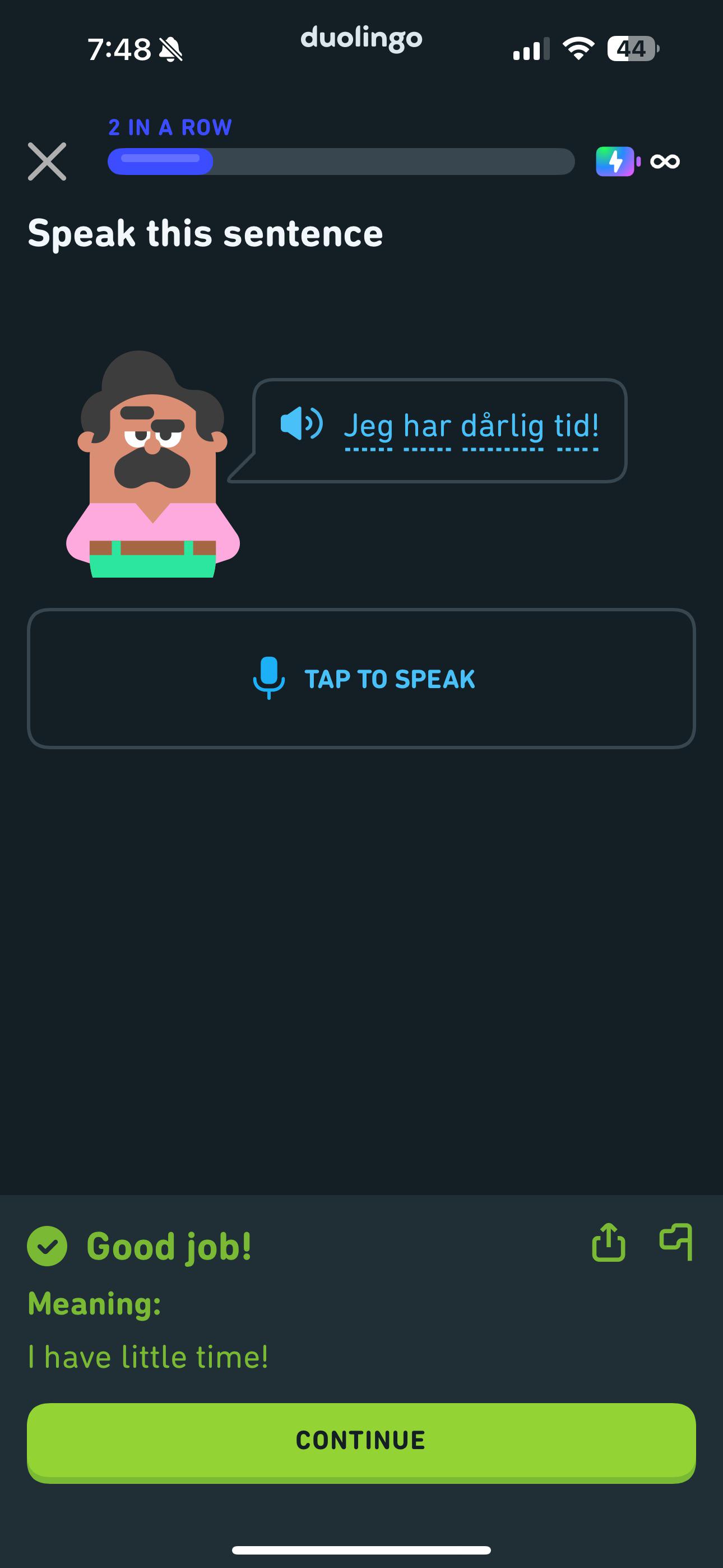Tap the word 'har' for a hint
Image resolution: width=723 pixels, height=1568 pixels.
click(x=427, y=426)
